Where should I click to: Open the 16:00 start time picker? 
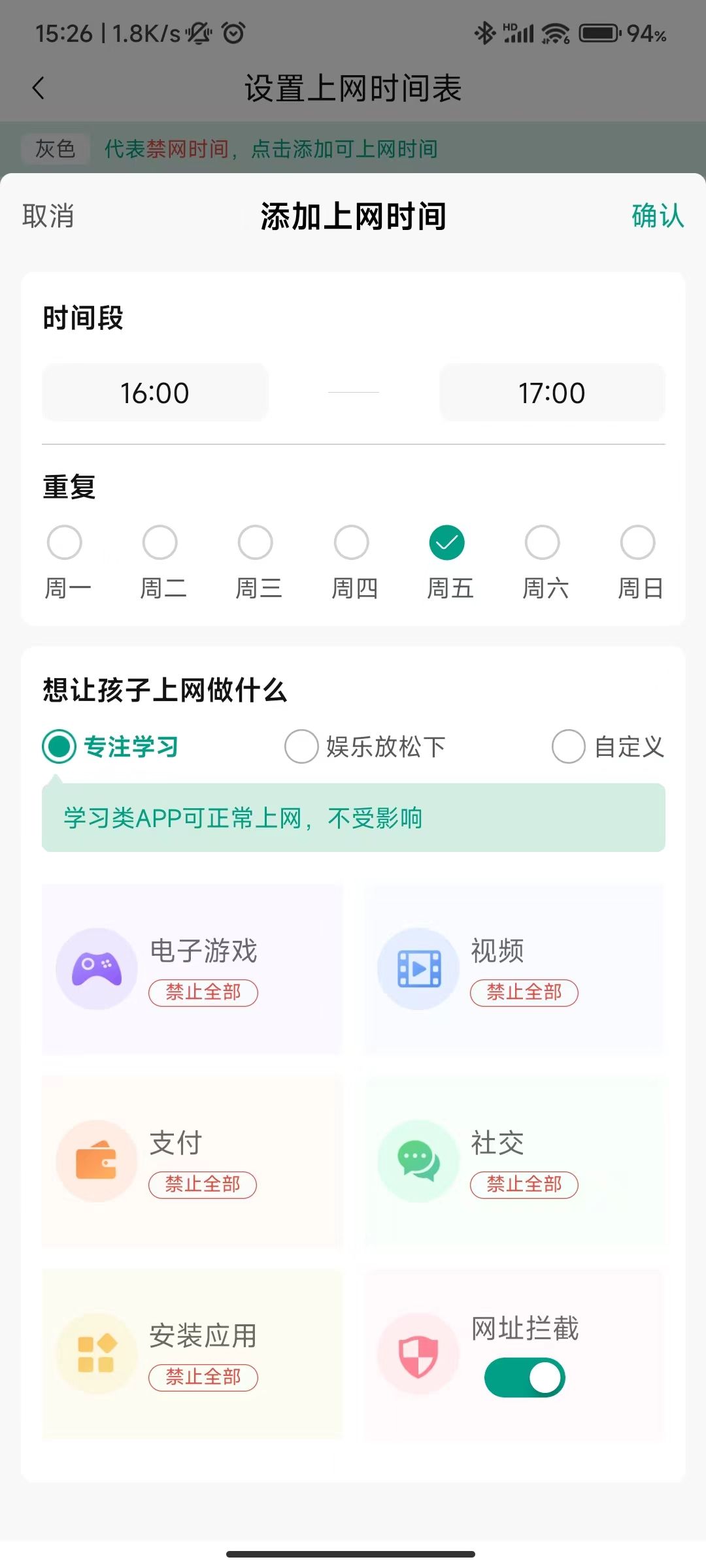[155, 393]
